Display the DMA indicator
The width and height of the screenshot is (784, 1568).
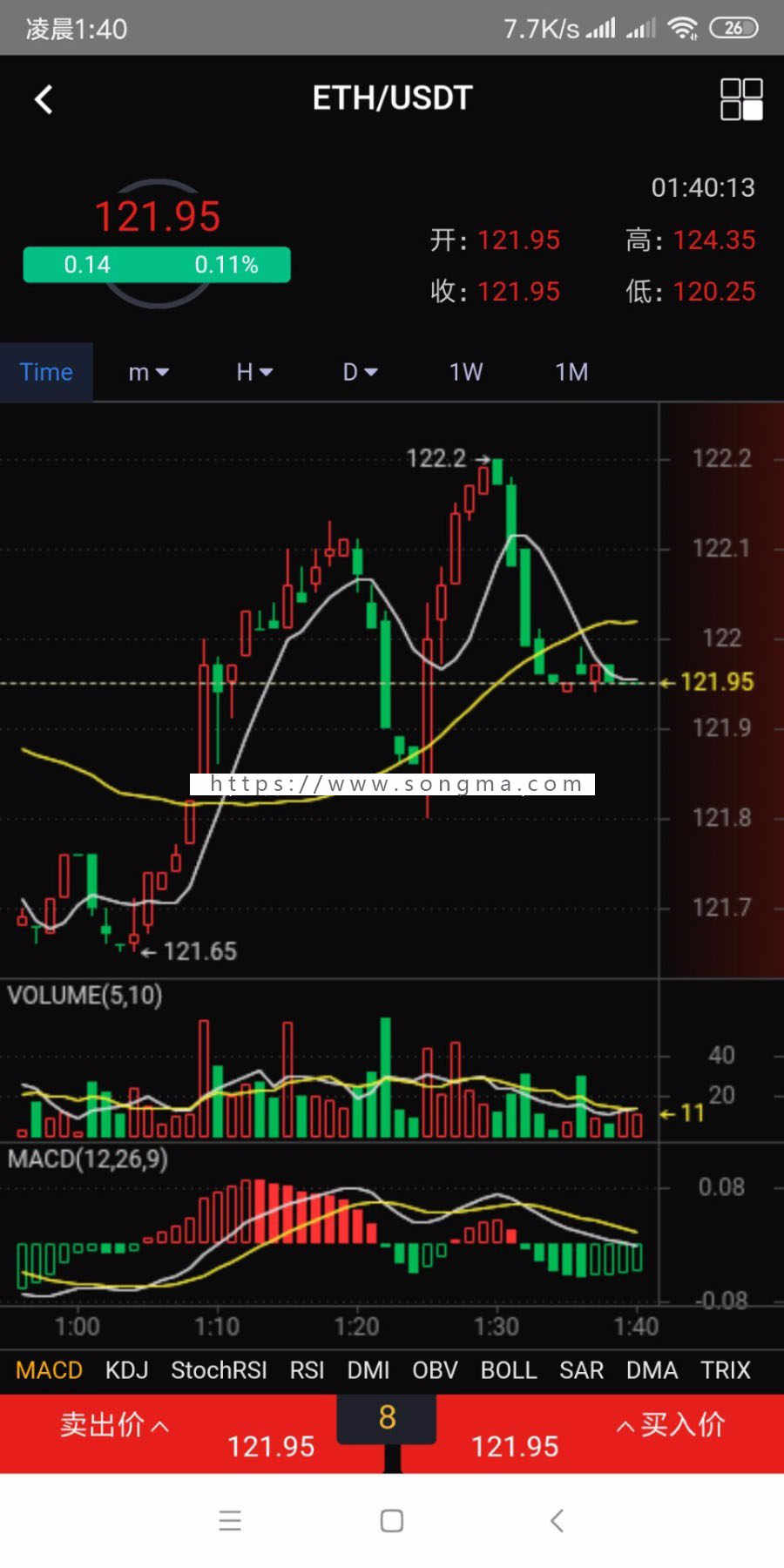pyautogui.click(x=652, y=1370)
